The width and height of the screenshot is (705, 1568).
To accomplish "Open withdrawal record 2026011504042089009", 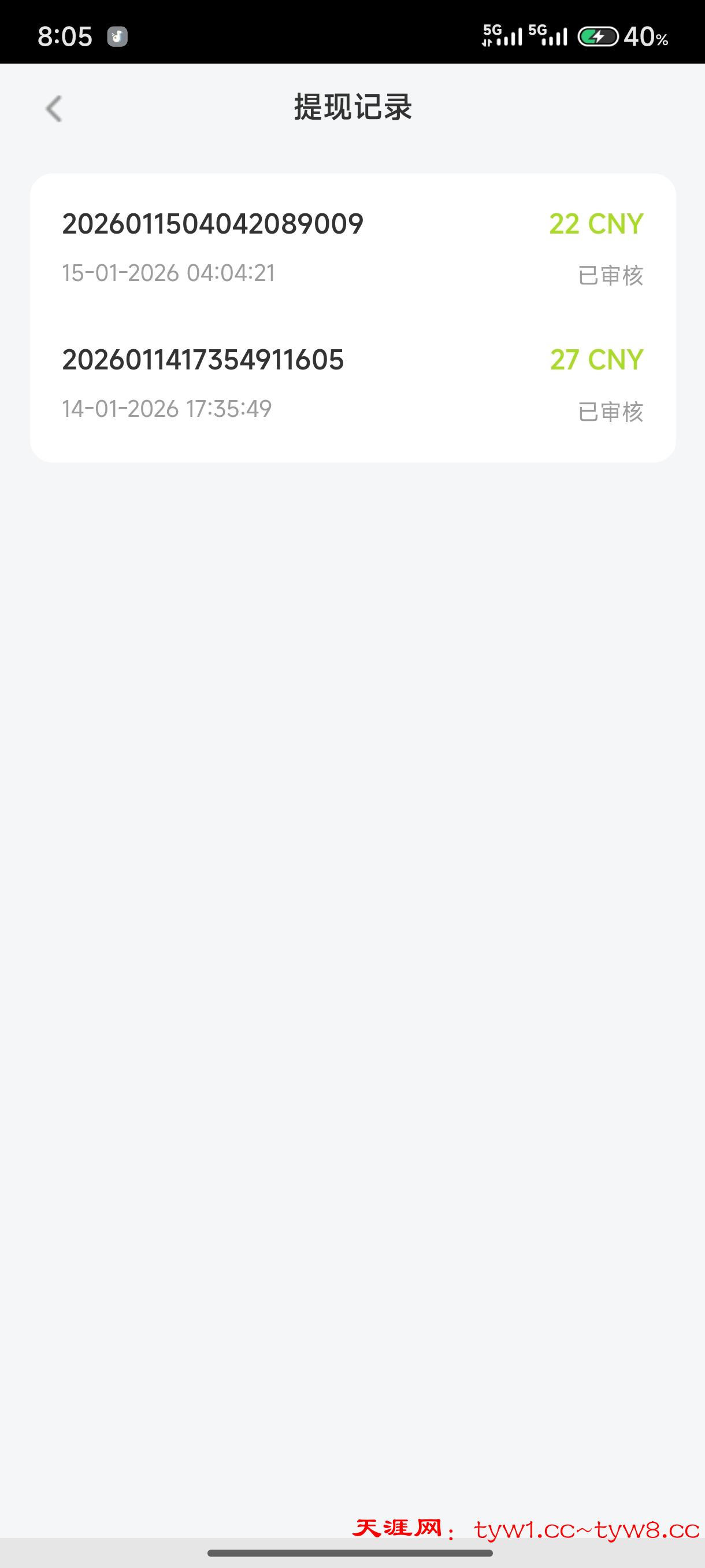I will point(213,224).
